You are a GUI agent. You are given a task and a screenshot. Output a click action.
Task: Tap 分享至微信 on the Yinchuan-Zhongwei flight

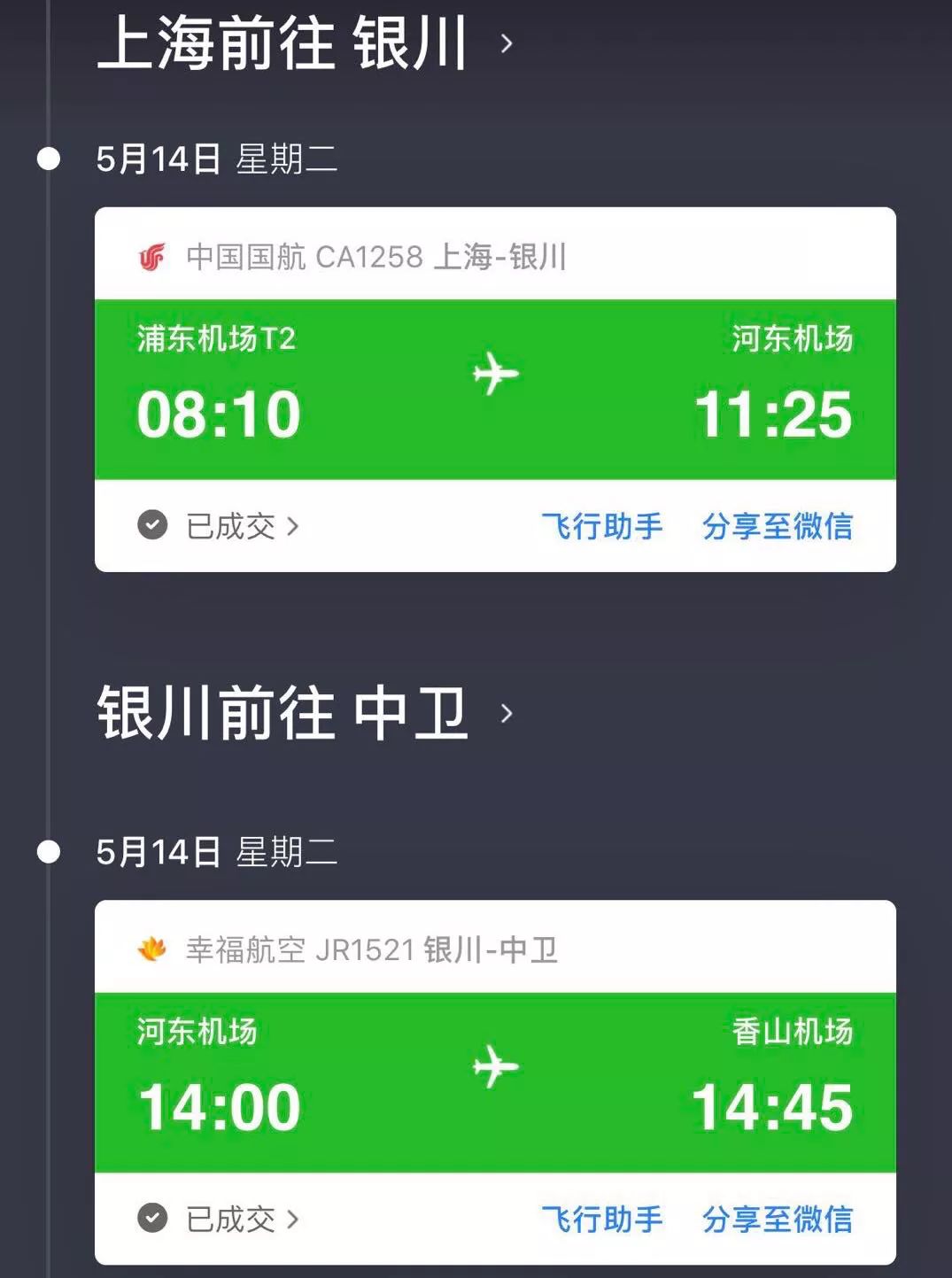[x=778, y=1221]
